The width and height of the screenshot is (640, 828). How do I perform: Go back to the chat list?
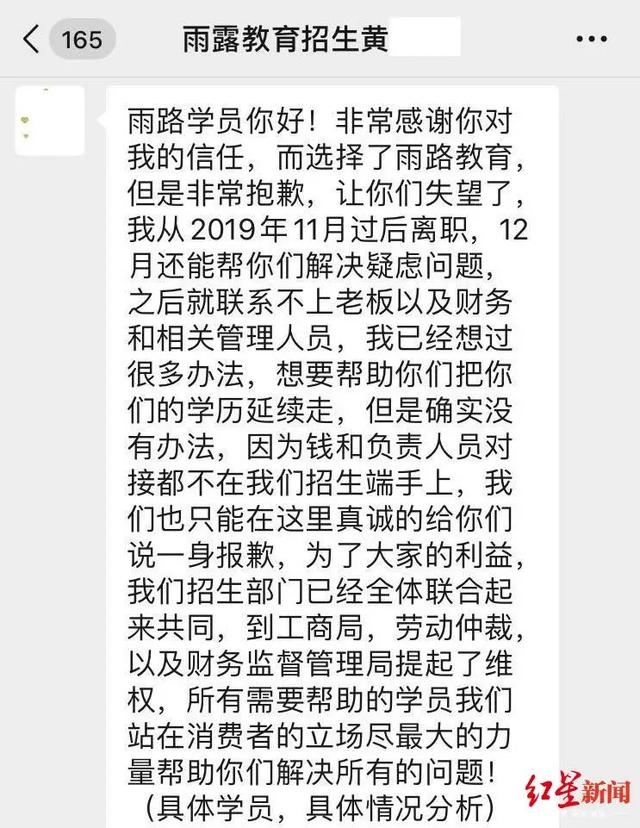34,40
